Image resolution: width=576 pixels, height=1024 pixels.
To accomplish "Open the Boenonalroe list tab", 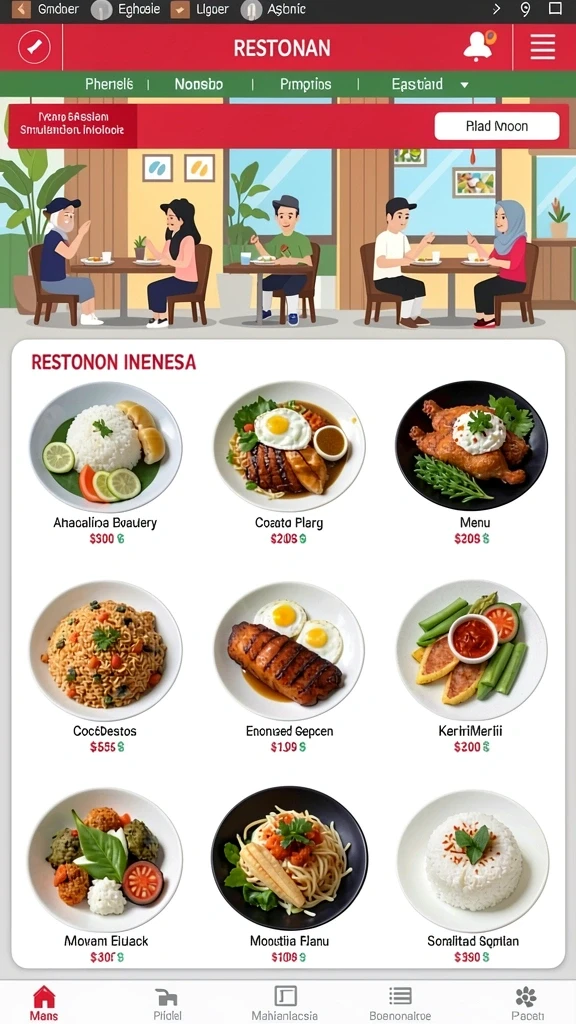I will click(400, 1003).
